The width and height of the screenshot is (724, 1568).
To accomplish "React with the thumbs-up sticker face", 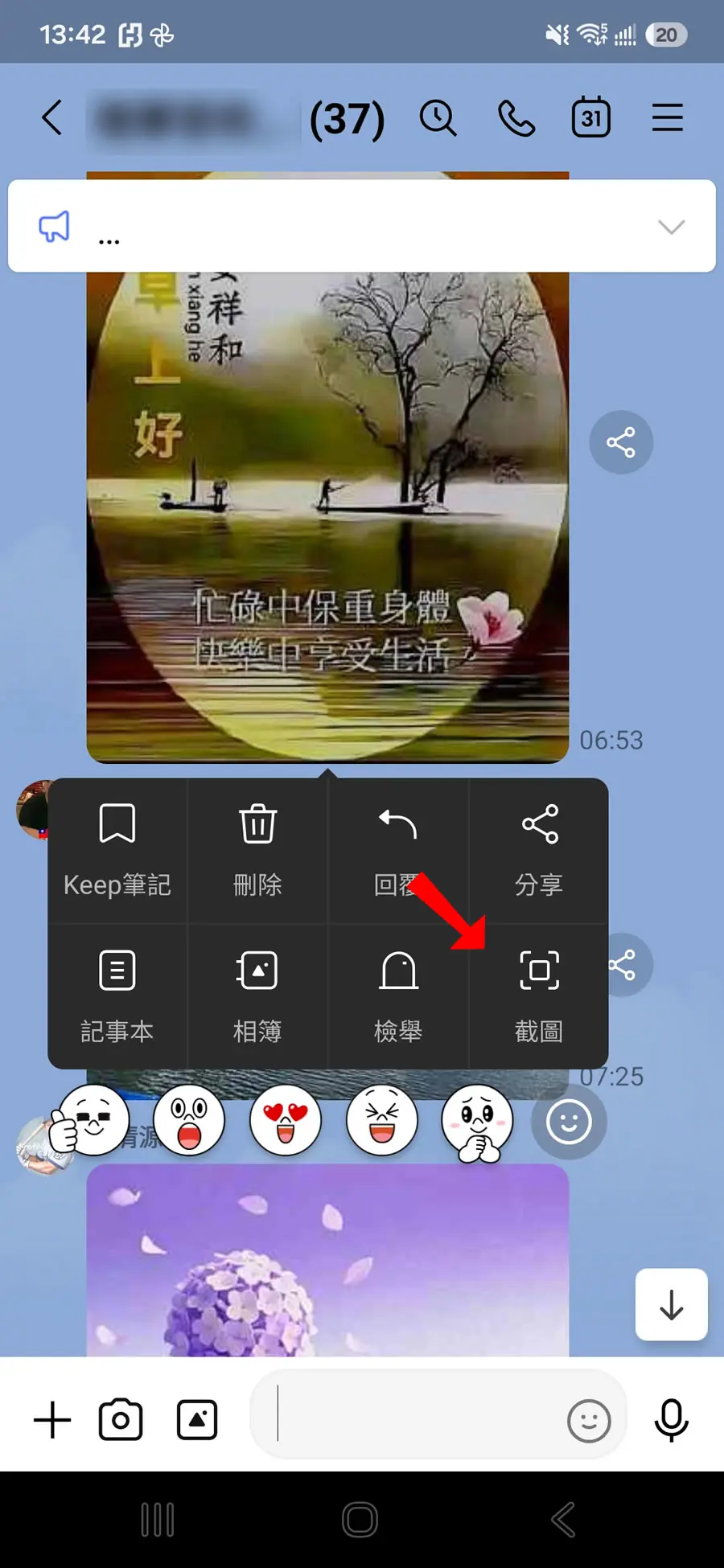I will click(x=89, y=1120).
